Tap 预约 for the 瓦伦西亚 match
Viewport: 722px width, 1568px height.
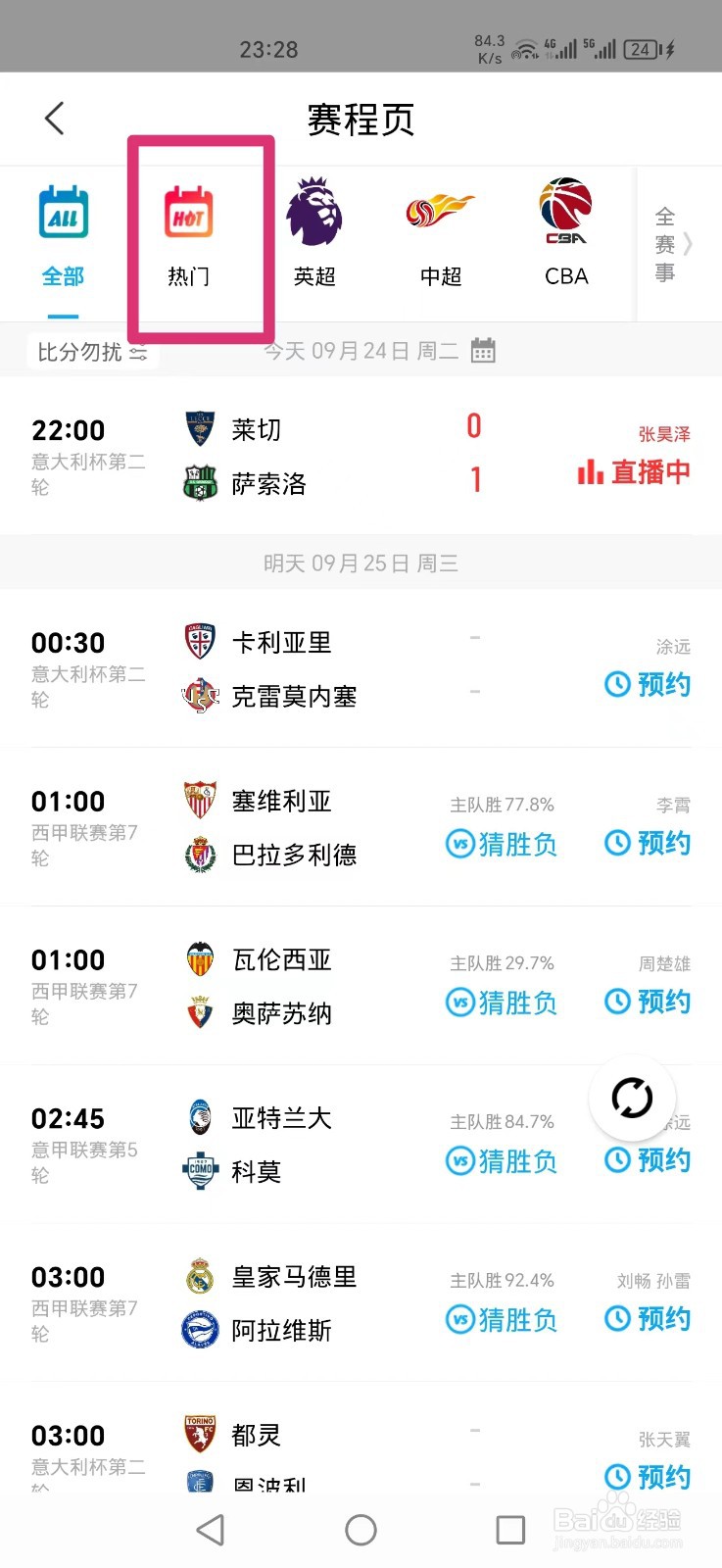[x=648, y=1002]
